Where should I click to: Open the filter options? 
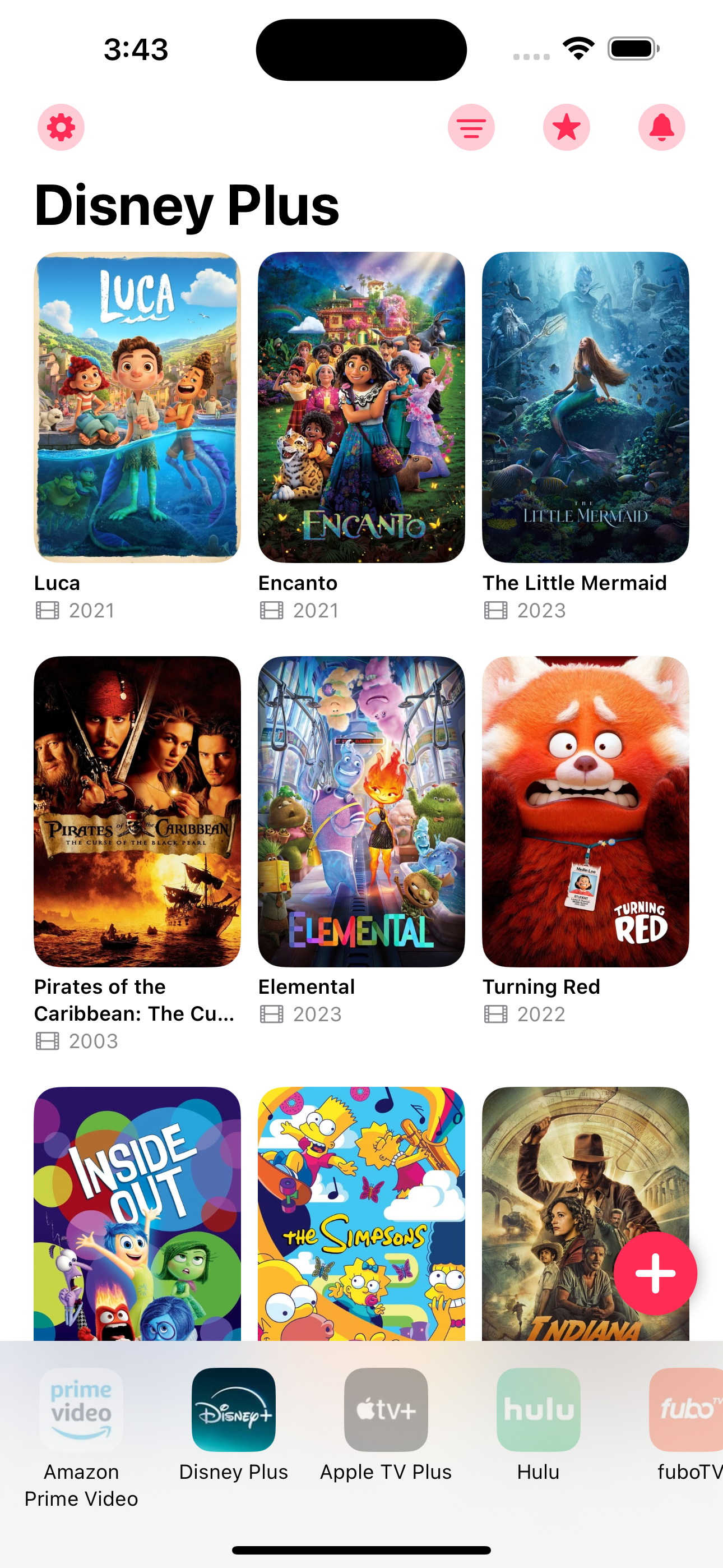coord(471,127)
